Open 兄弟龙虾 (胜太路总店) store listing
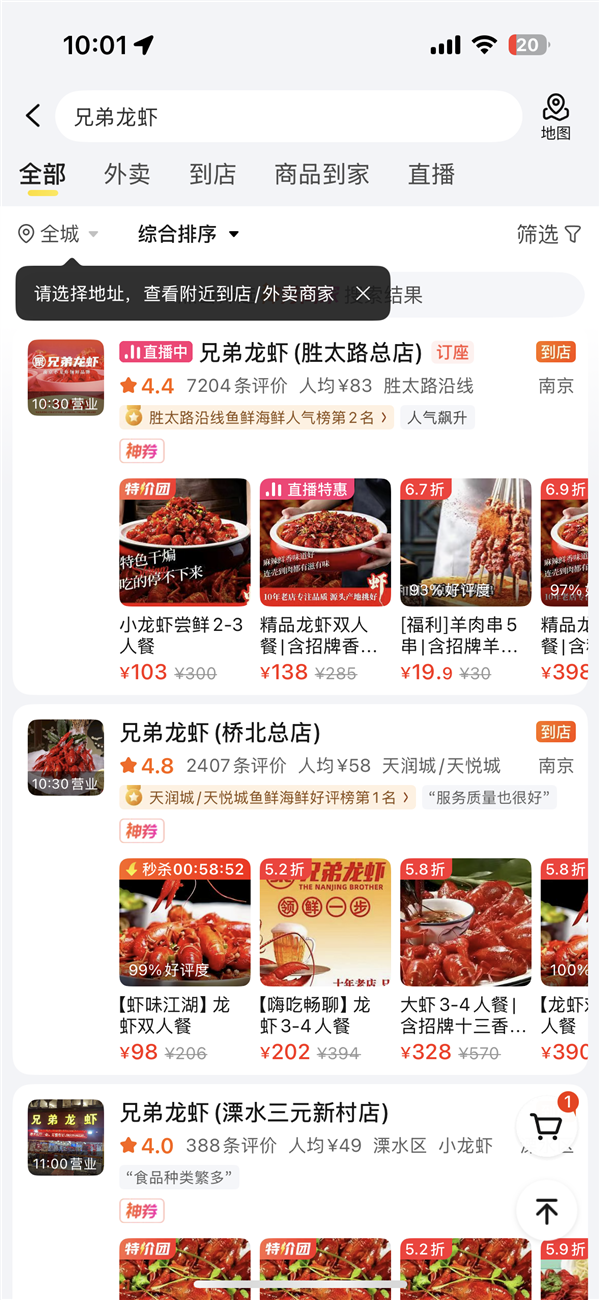The image size is (600, 1300). (x=310, y=353)
